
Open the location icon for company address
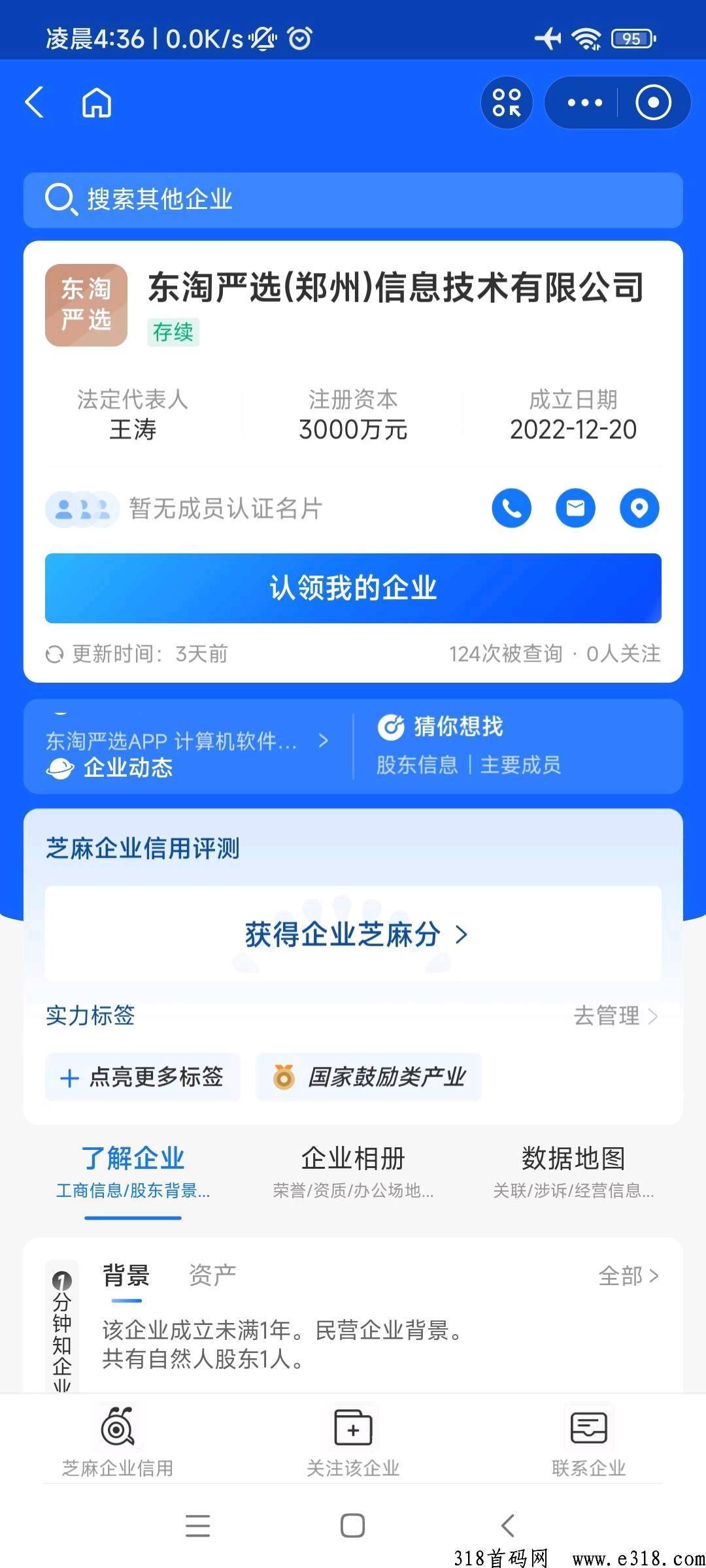pos(639,508)
